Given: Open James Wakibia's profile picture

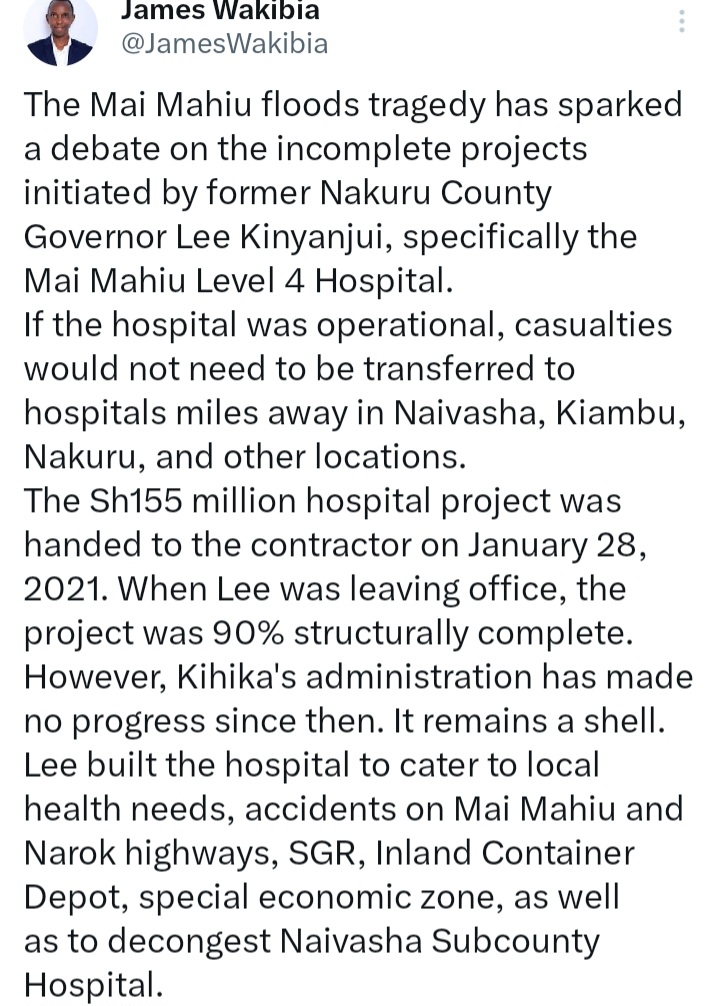Looking at the screenshot, I should (60, 30).
